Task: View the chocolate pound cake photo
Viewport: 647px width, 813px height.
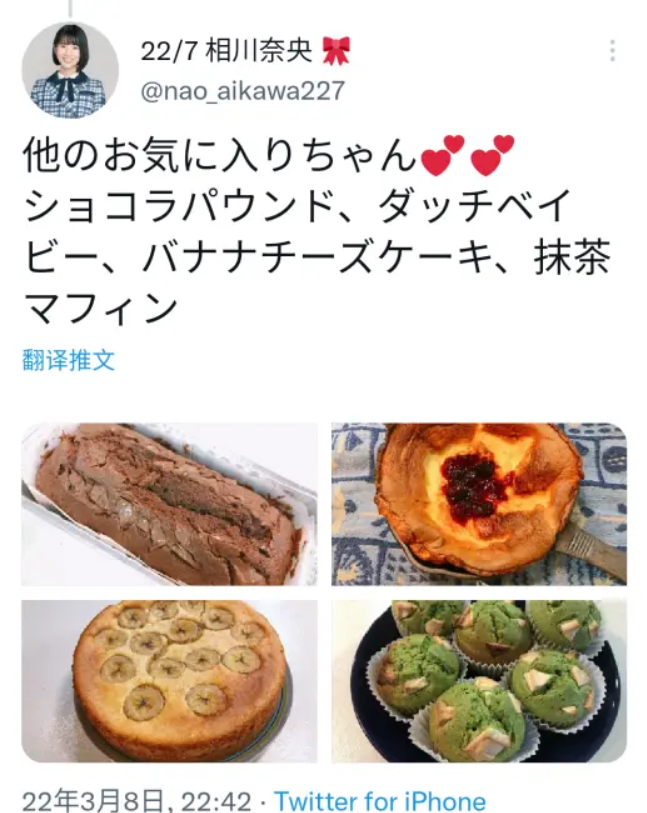Action: click(170, 504)
